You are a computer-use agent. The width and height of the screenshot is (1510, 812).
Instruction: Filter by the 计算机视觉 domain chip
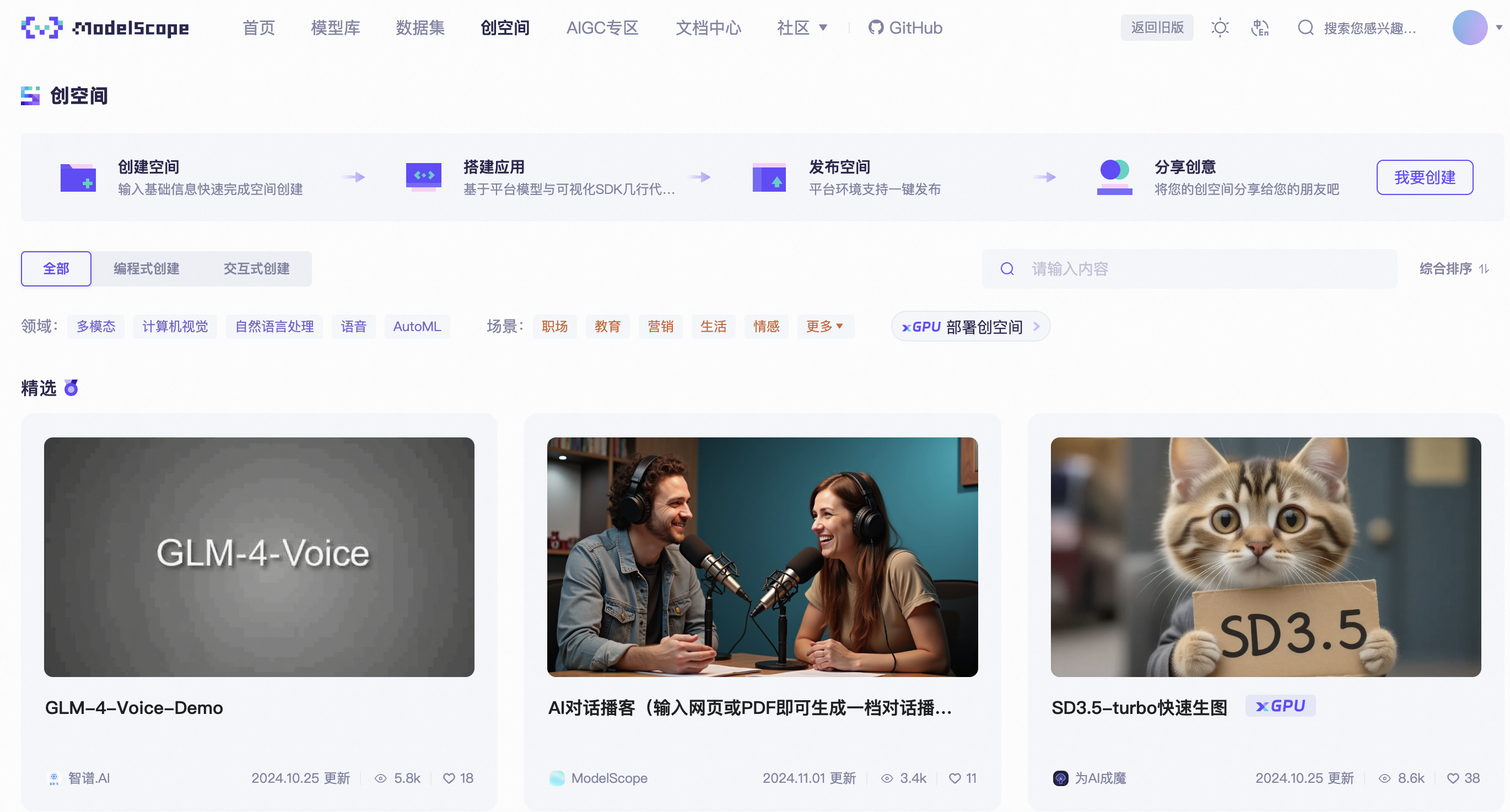tap(175, 326)
